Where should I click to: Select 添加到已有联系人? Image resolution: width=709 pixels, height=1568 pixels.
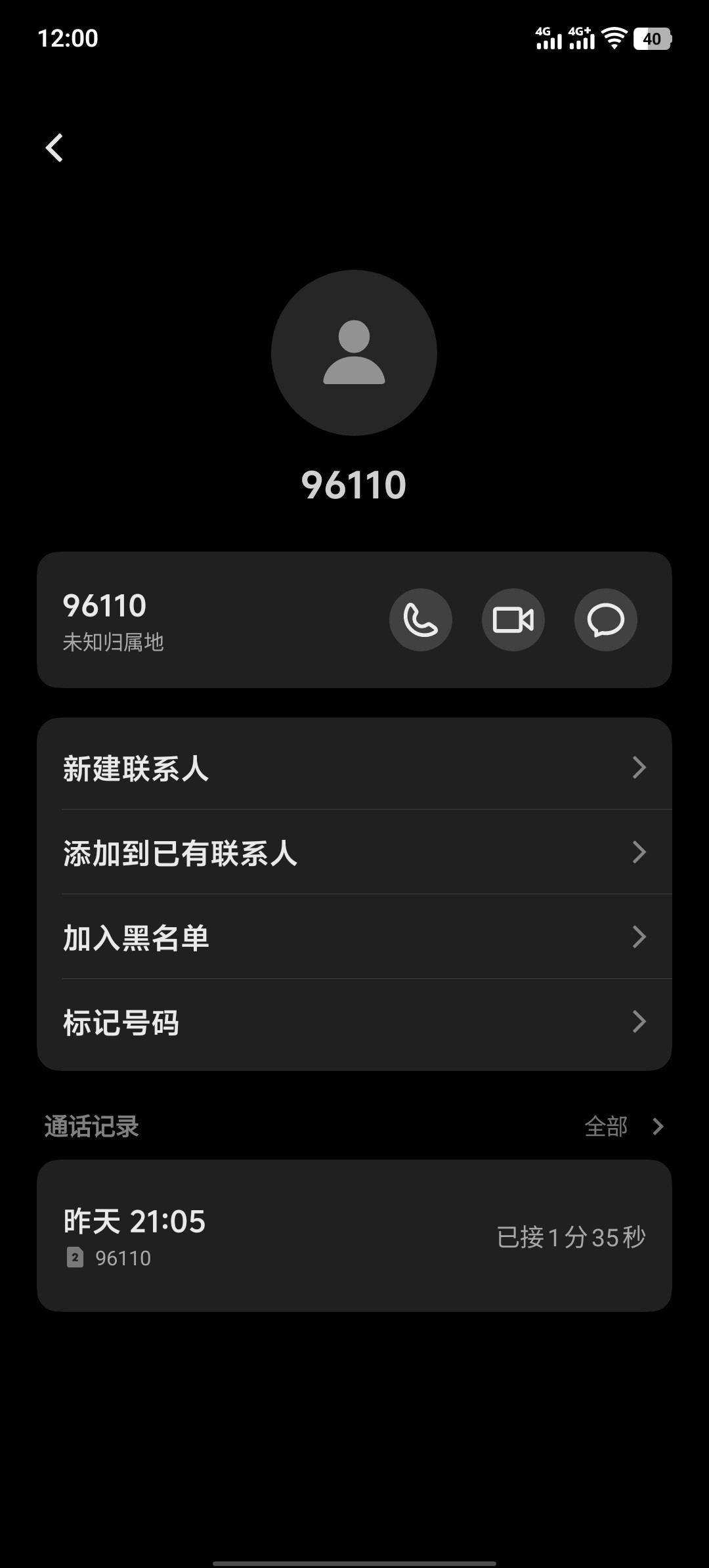tap(354, 852)
